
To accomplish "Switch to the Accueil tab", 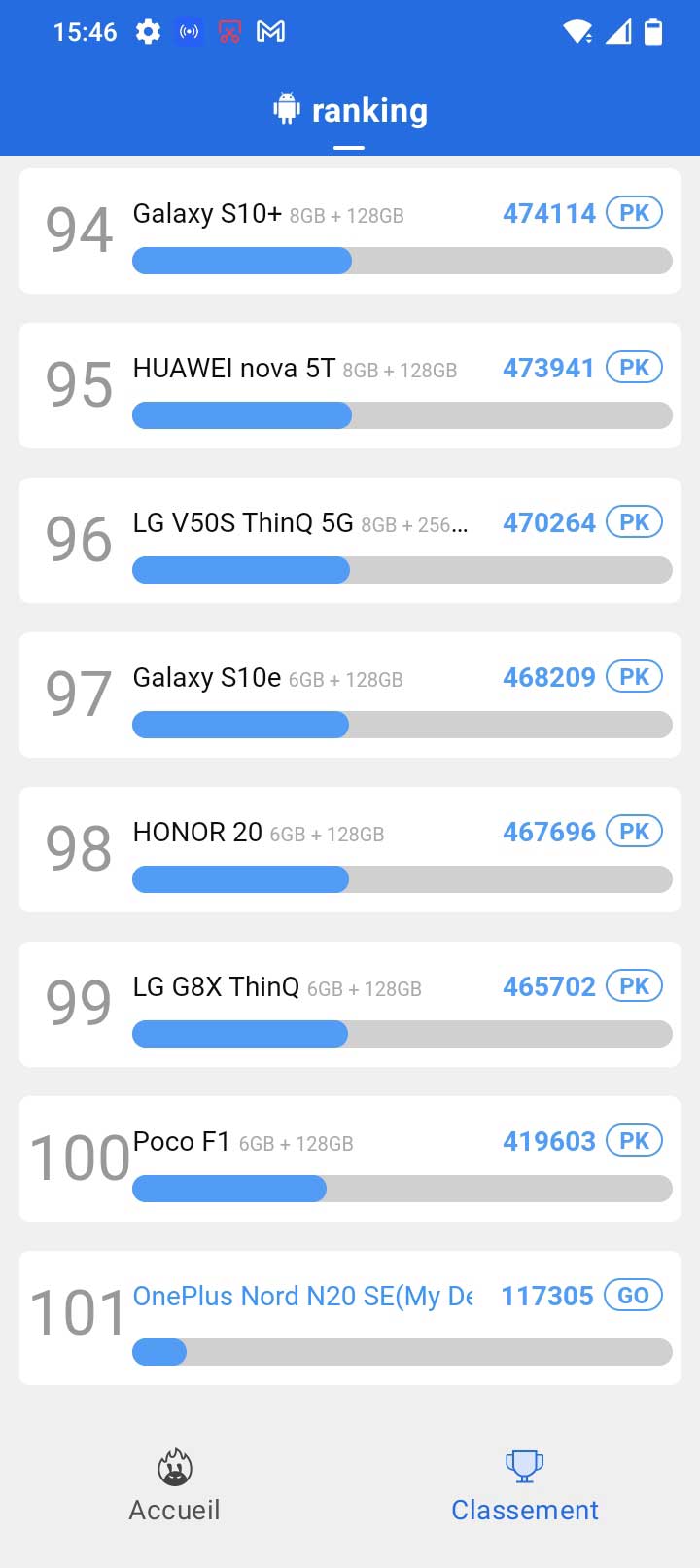I will coord(175,1486).
